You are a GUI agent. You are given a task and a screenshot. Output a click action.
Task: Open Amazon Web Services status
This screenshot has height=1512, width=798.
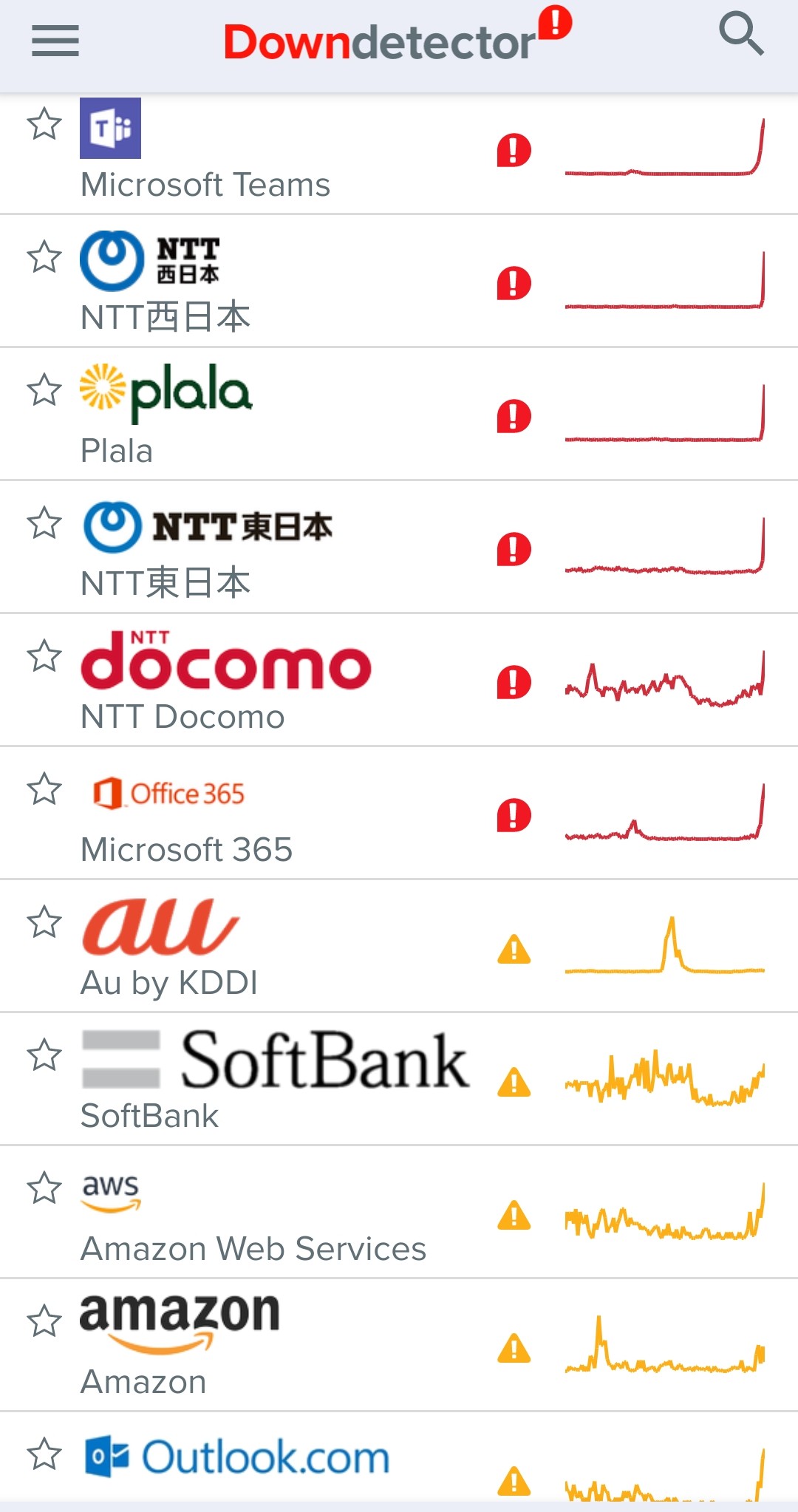point(399,1212)
